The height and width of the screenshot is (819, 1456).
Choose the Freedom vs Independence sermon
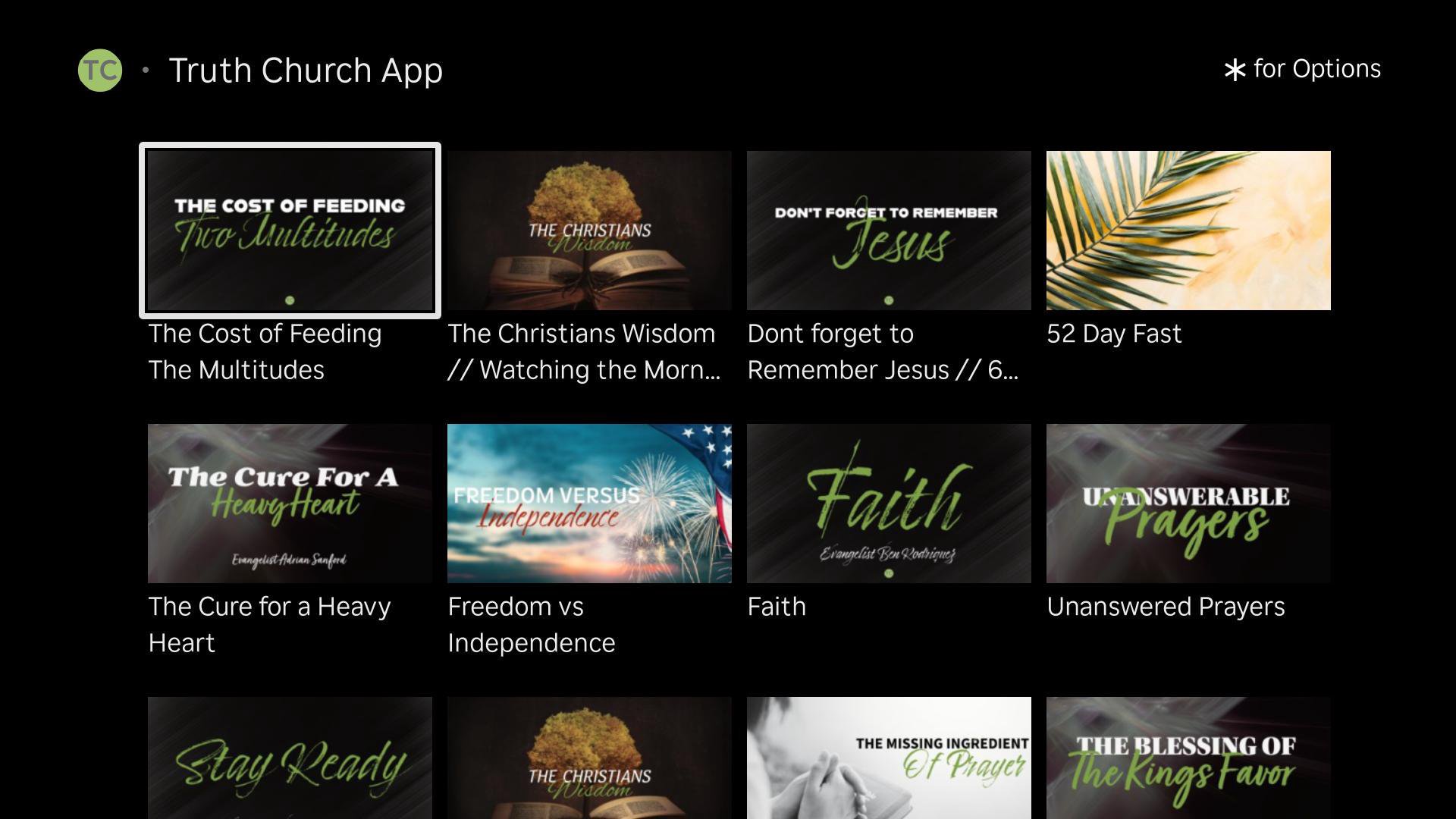click(589, 504)
